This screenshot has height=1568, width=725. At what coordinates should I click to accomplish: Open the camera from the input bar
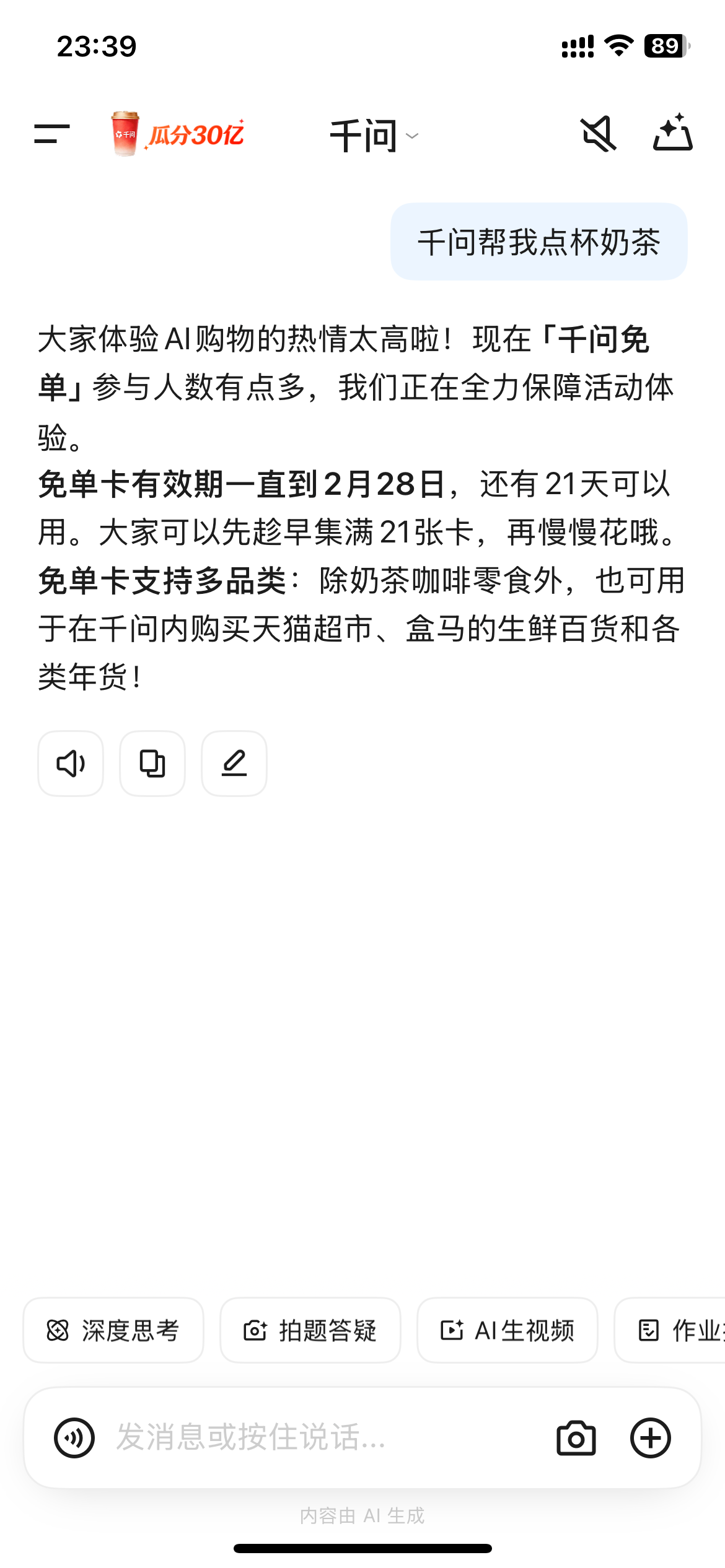[x=576, y=1438]
